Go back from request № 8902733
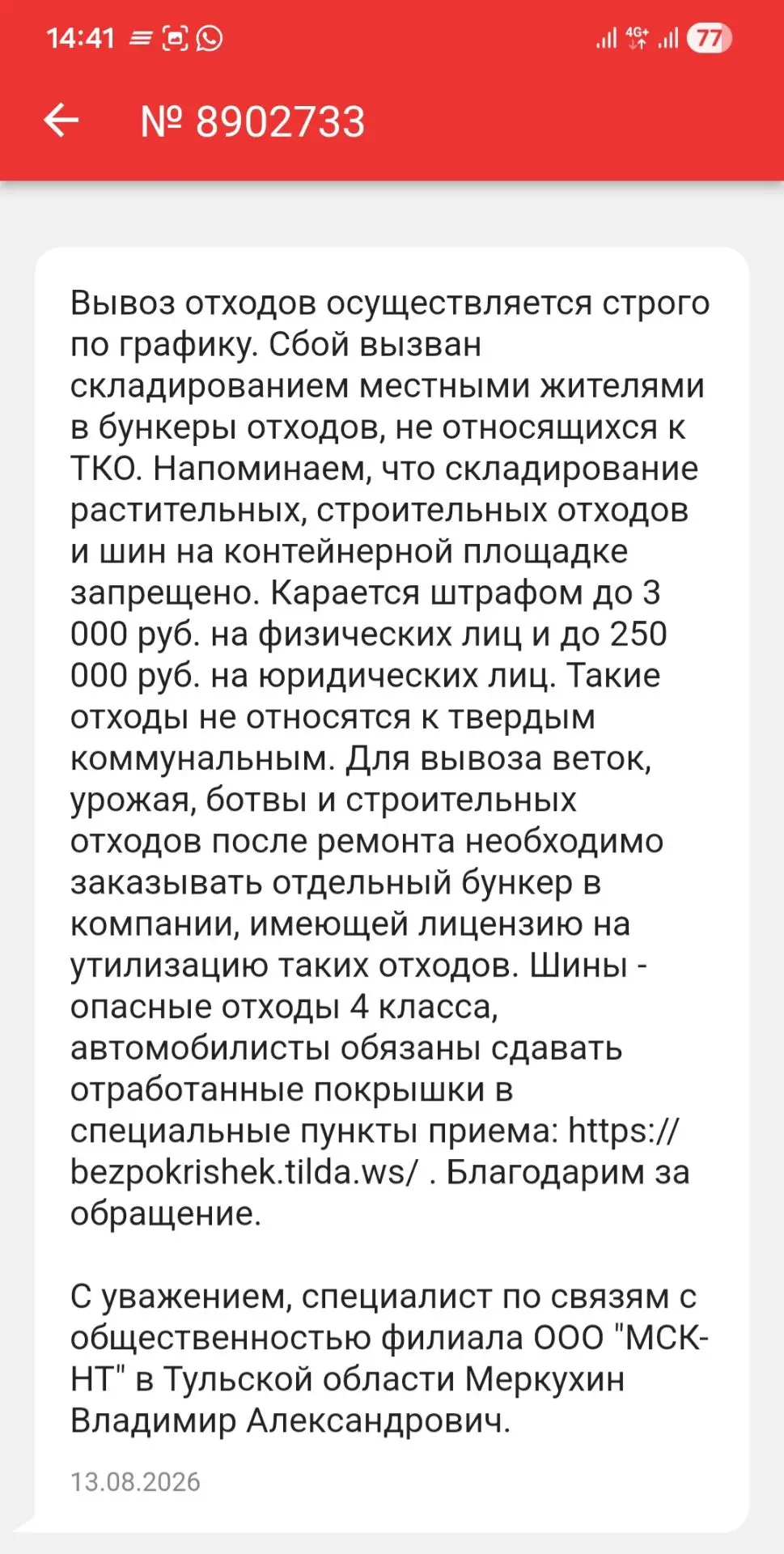This screenshot has height=1554, width=784. point(61,121)
